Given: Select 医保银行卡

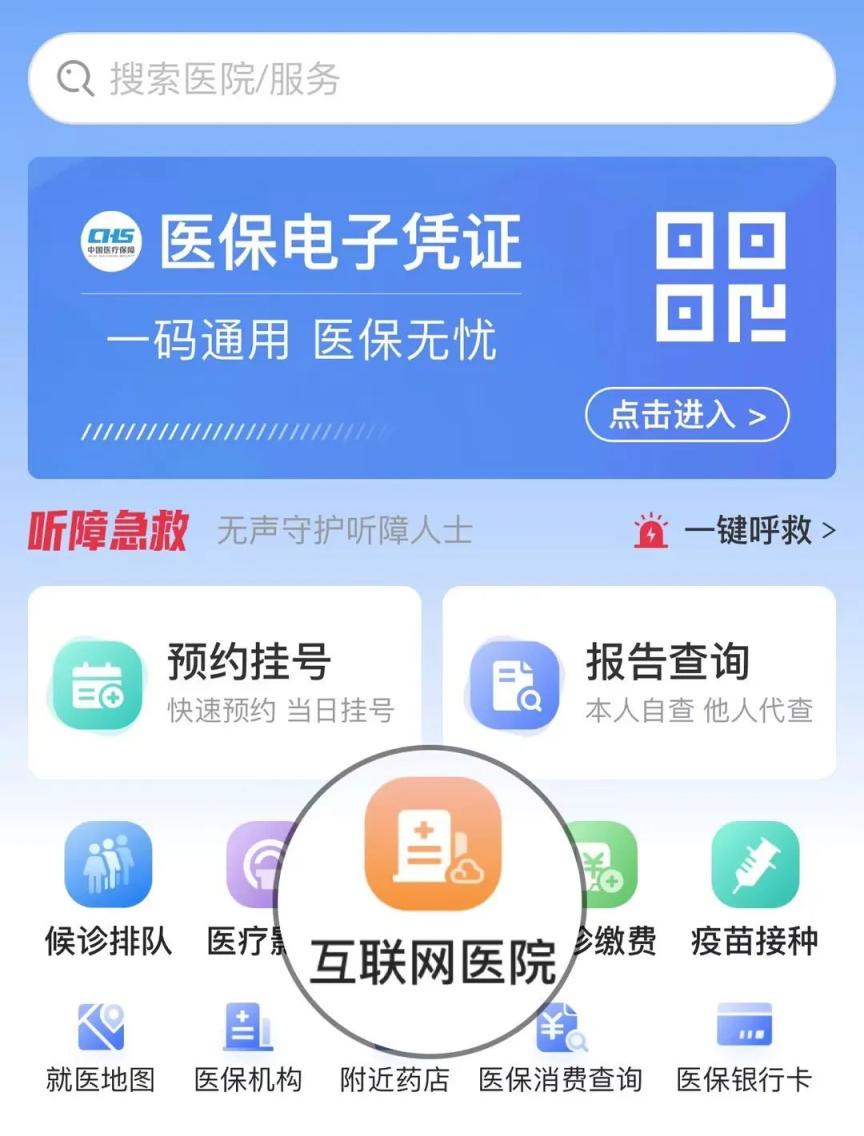Looking at the screenshot, I should (x=744, y=1047).
